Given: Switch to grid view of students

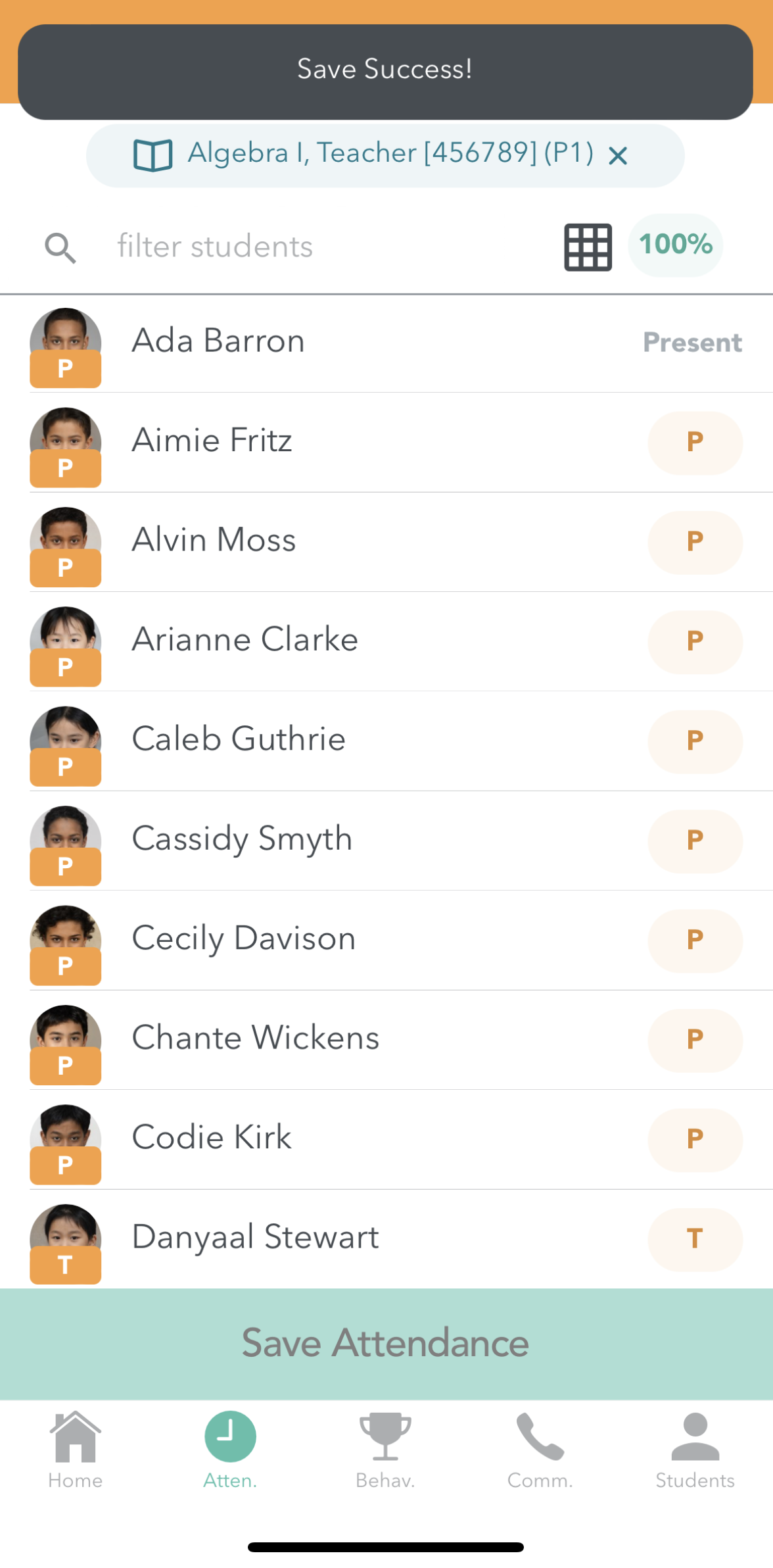Looking at the screenshot, I should 588,247.
